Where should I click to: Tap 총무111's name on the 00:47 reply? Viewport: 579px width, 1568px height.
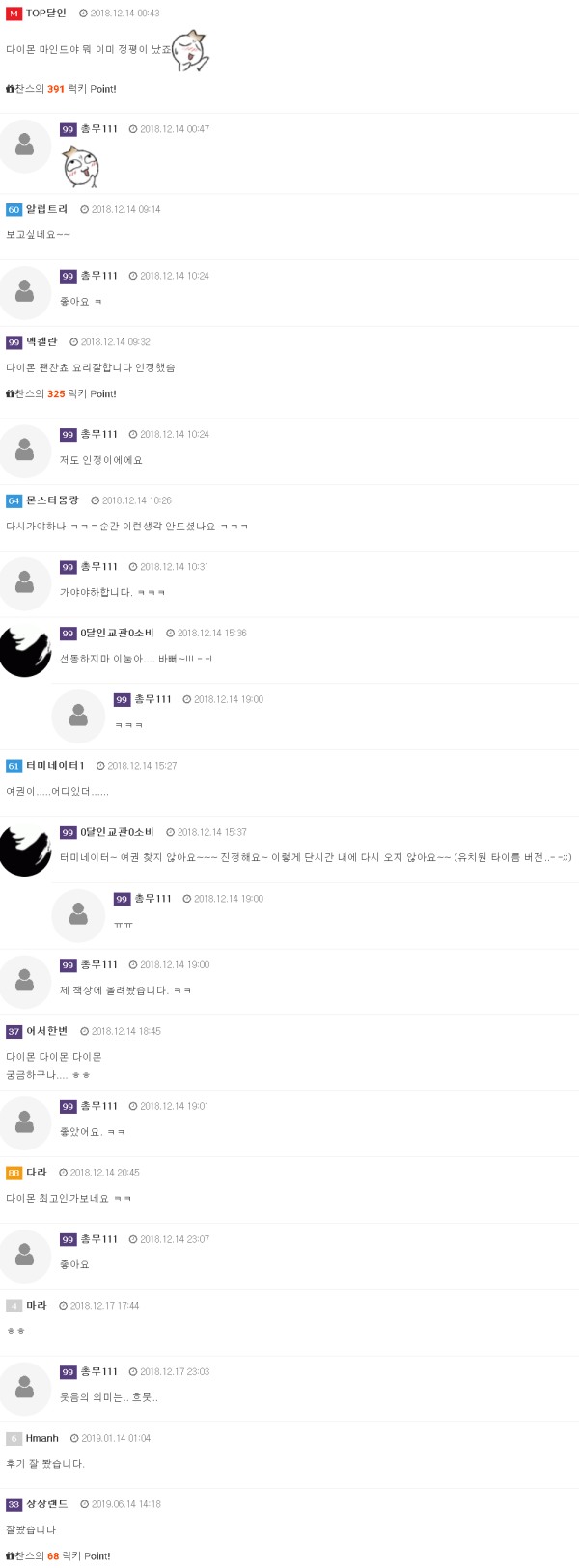[98, 129]
